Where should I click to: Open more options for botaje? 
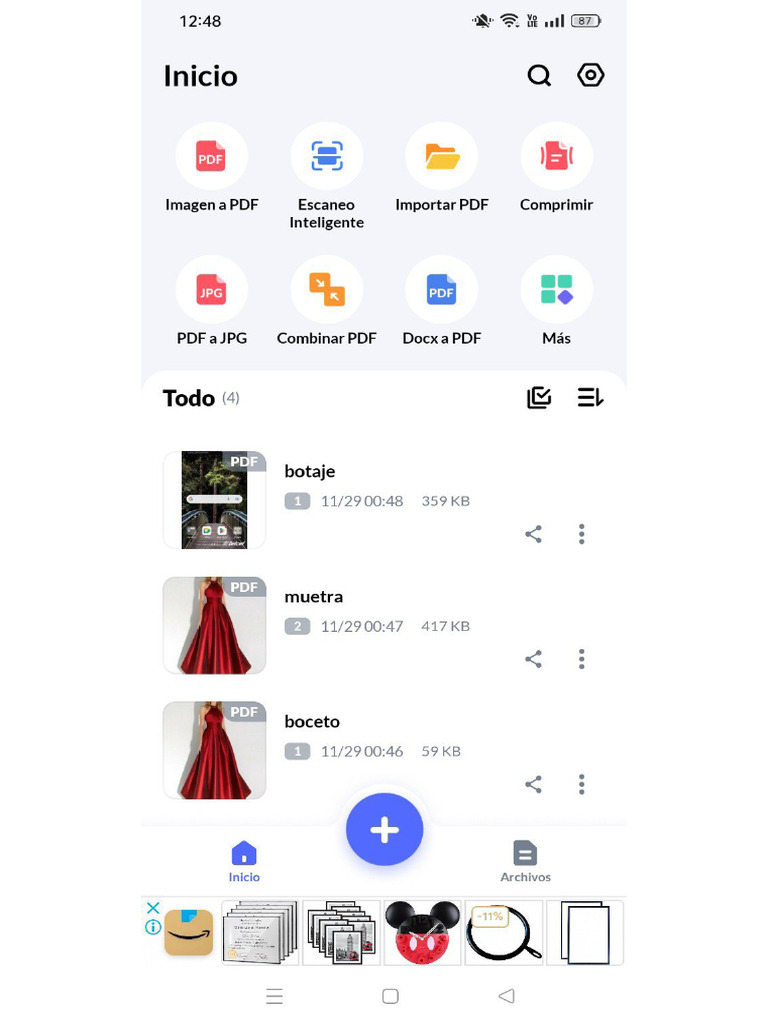(581, 534)
